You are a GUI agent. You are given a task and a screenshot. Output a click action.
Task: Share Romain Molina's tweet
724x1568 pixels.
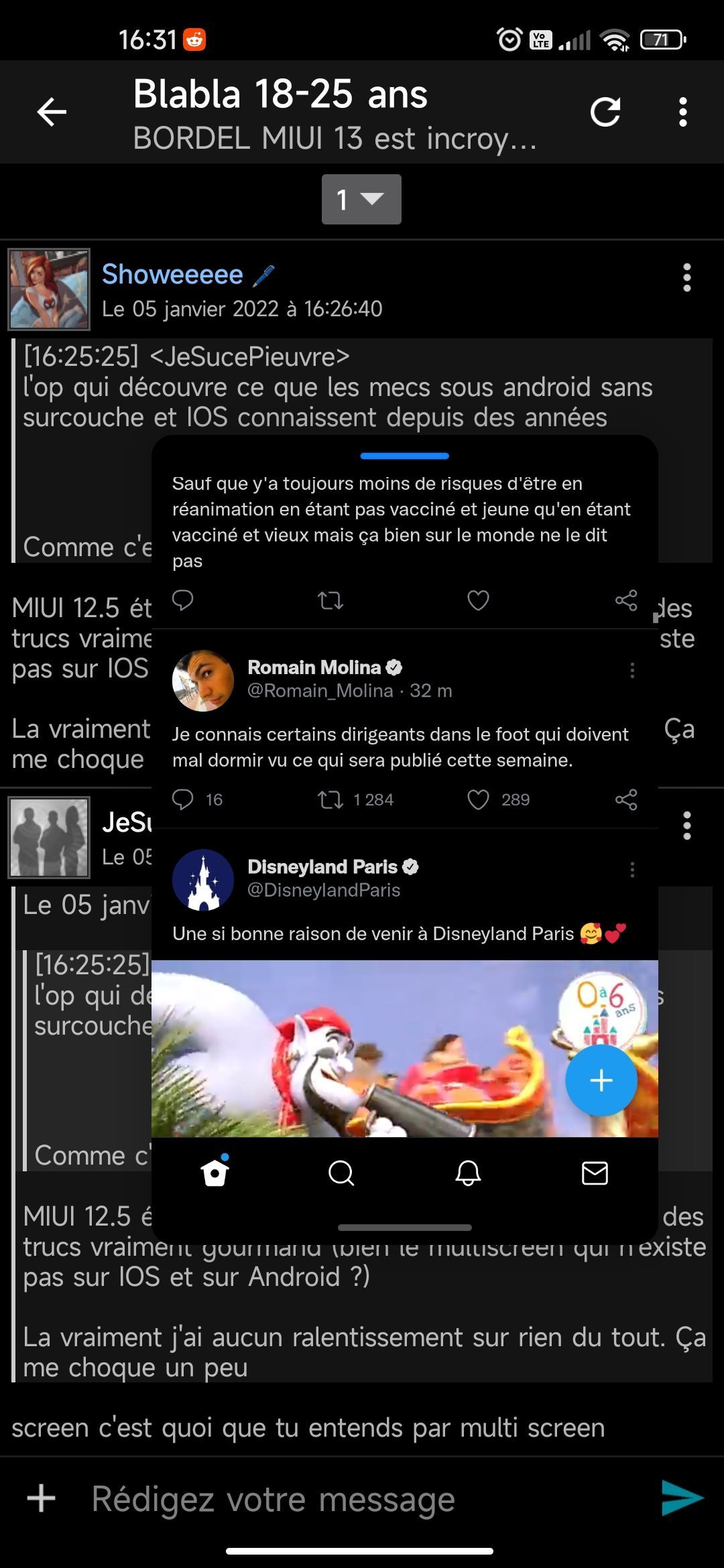coord(626,799)
